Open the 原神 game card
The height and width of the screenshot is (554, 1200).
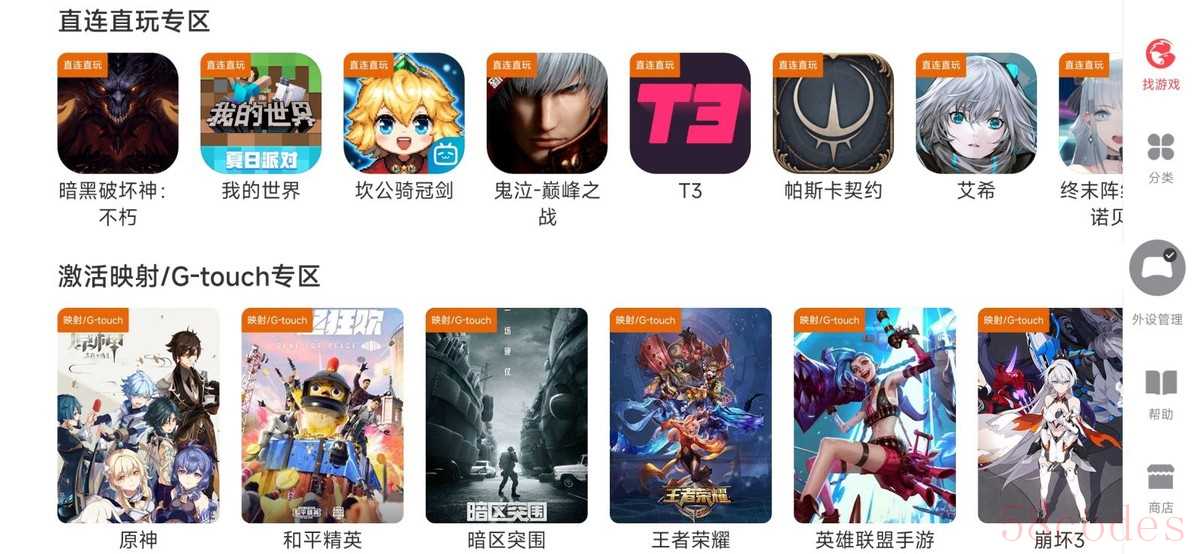click(x=138, y=415)
